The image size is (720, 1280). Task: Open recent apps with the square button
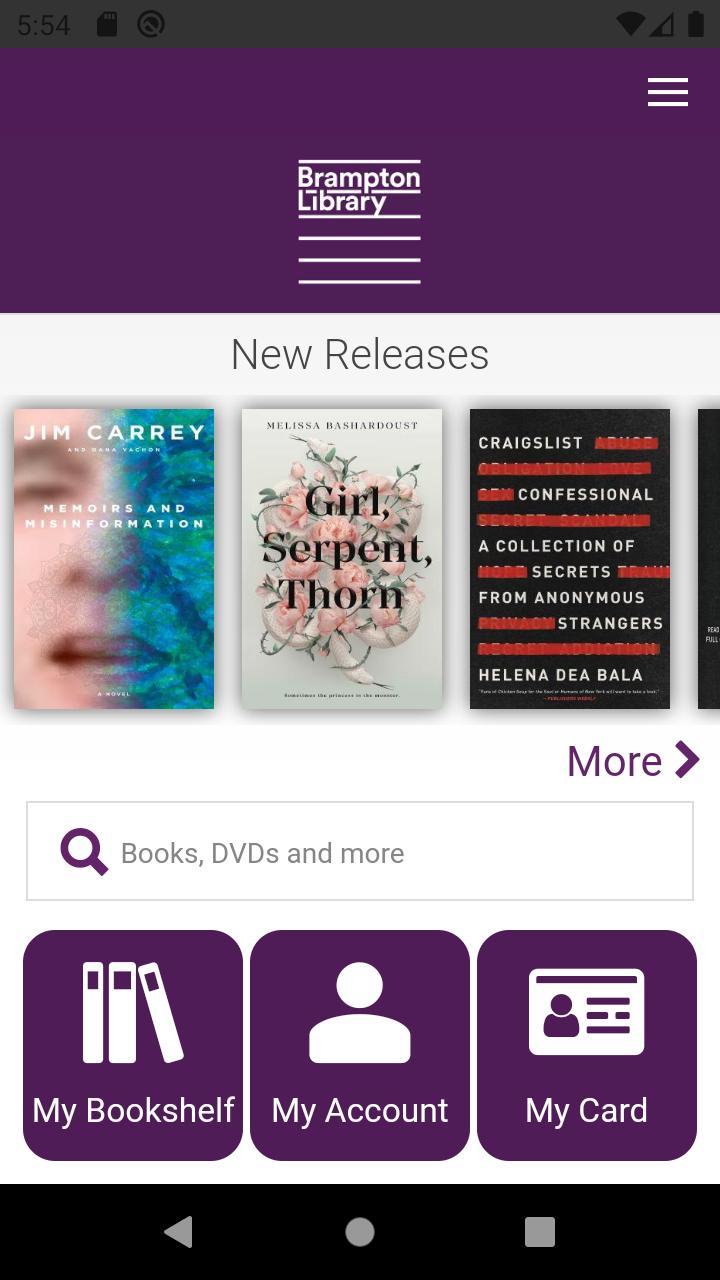539,1232
